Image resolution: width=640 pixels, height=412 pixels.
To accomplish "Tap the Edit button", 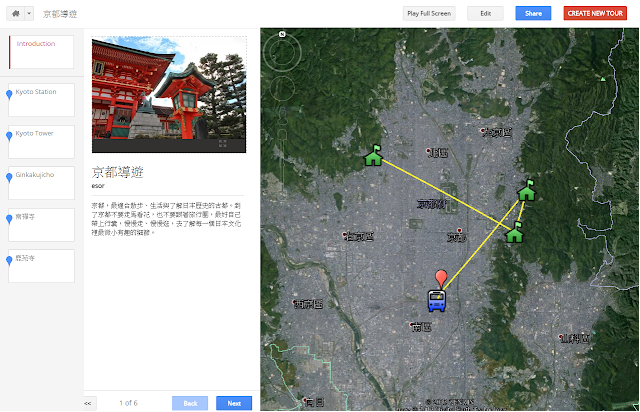I will pyautogui.click(x=485, y=13).
